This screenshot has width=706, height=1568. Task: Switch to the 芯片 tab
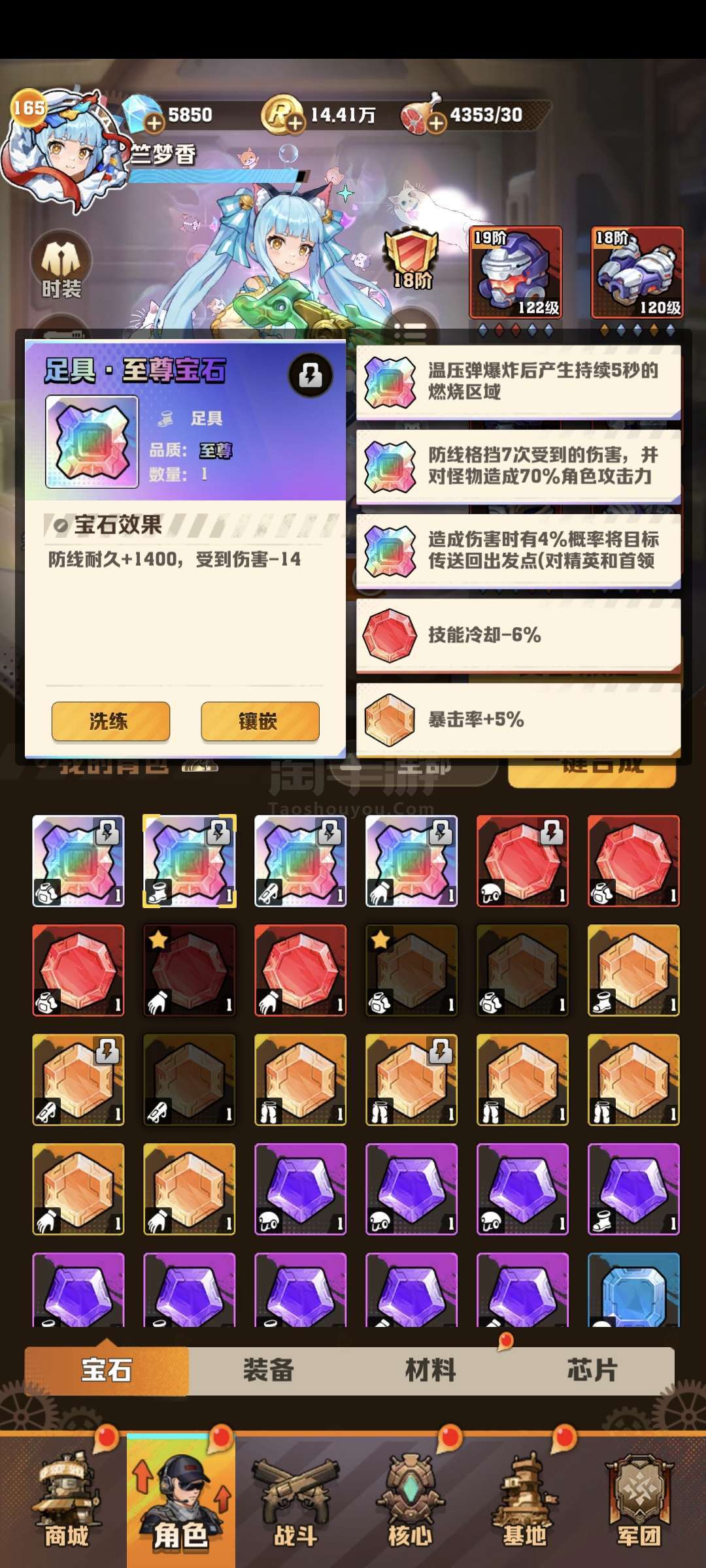pyautogui.click(x=592, y=1370)
